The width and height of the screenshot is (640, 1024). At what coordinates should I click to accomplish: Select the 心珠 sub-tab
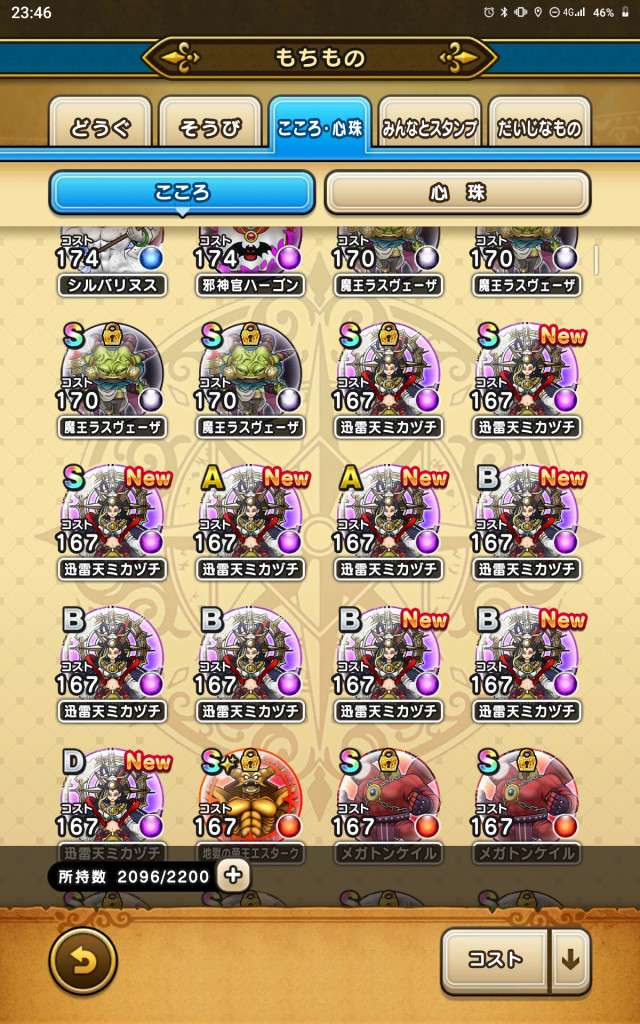[x=458, y=193]
